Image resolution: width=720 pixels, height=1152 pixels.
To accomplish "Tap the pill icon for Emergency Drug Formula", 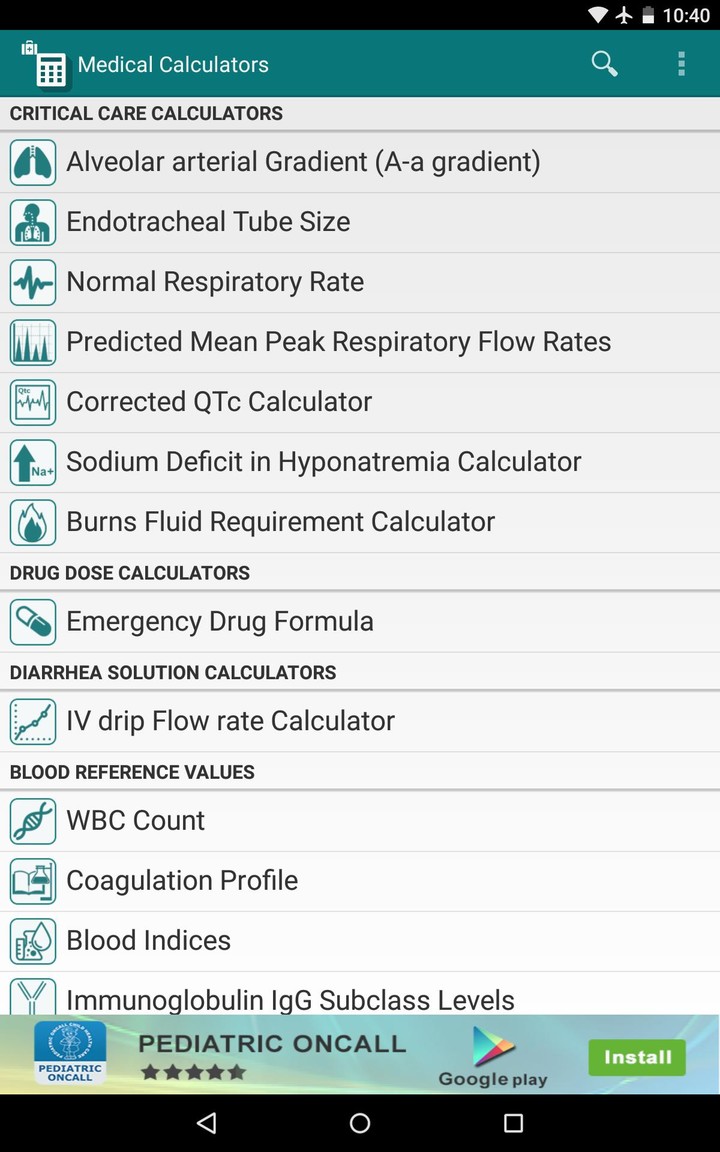I will (x=32, y=620).
